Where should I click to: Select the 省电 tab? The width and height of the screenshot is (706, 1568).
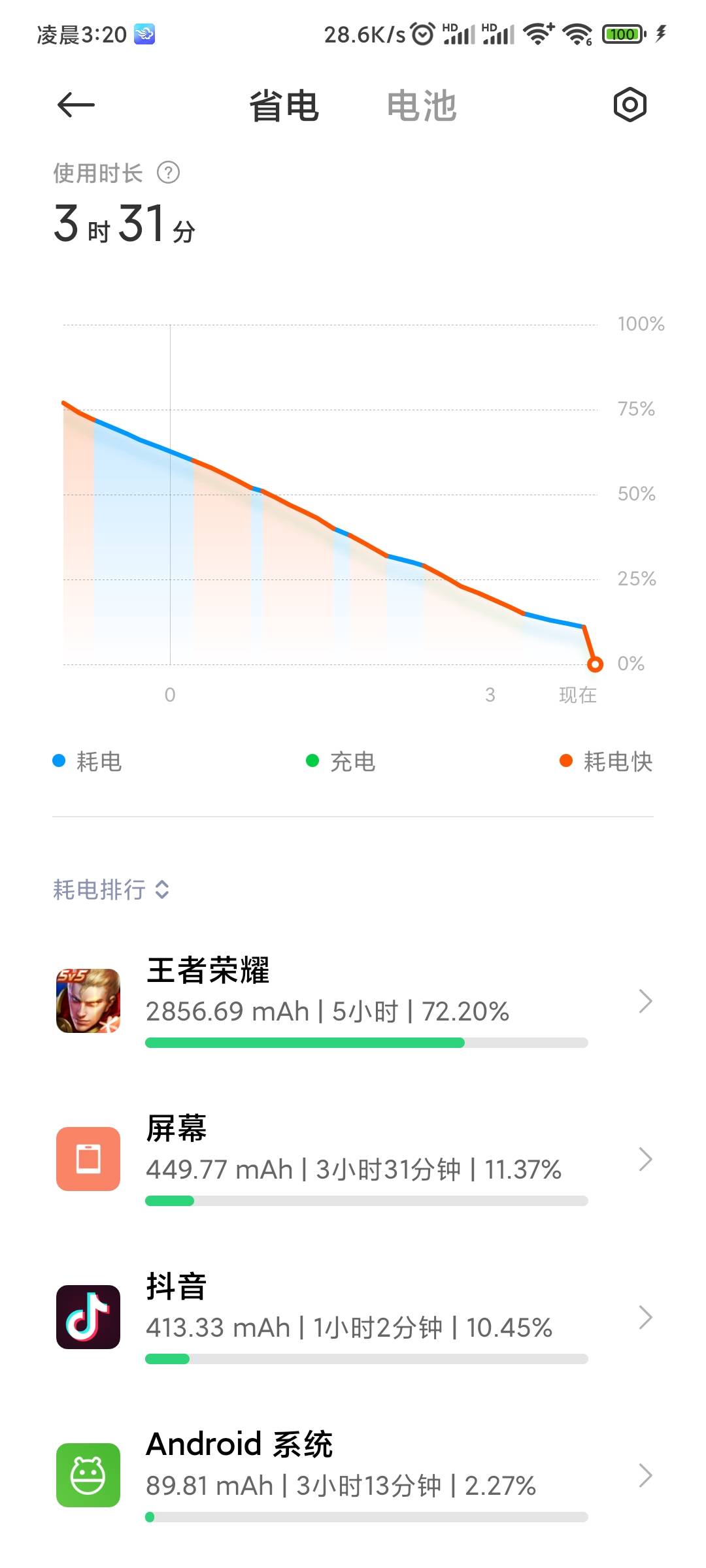point(284,106)
